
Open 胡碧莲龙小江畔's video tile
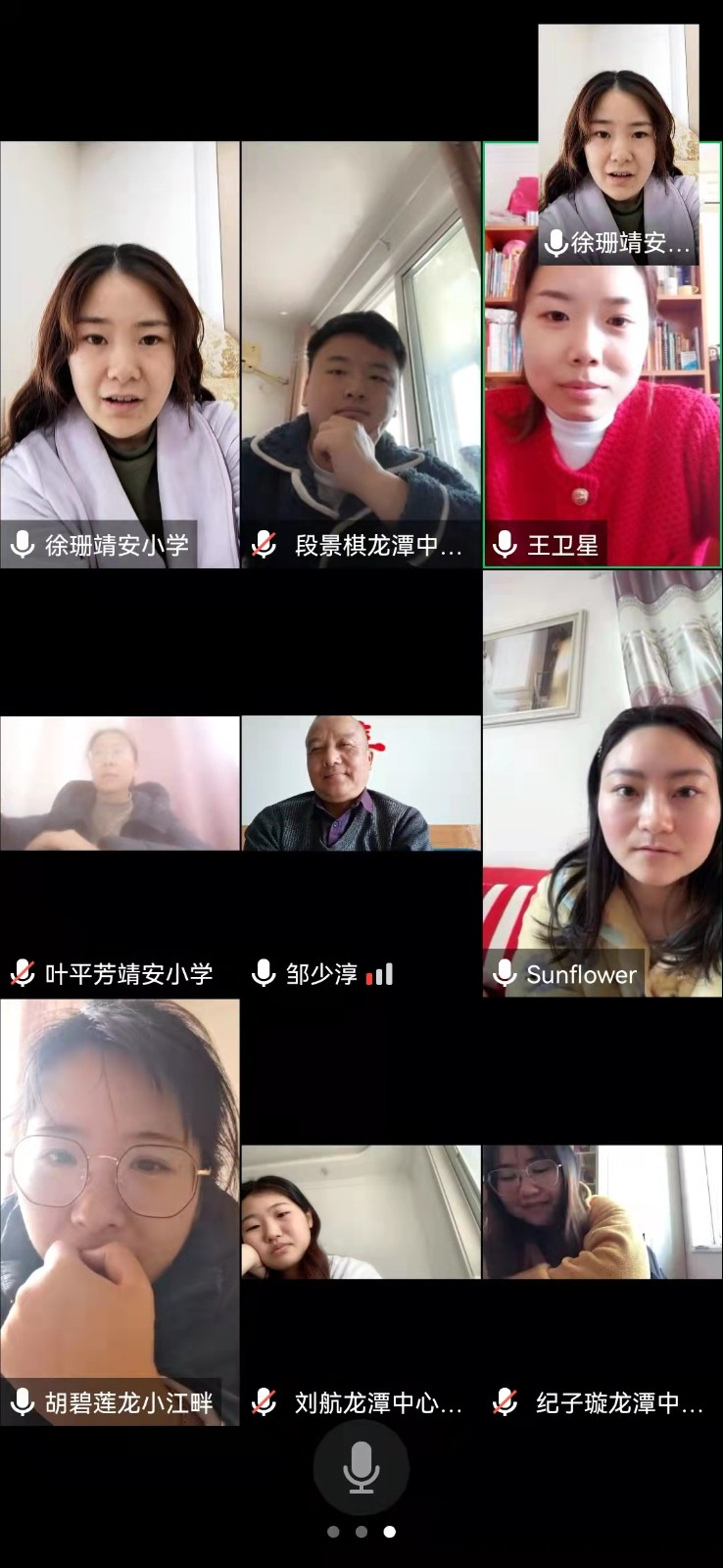120,1212
